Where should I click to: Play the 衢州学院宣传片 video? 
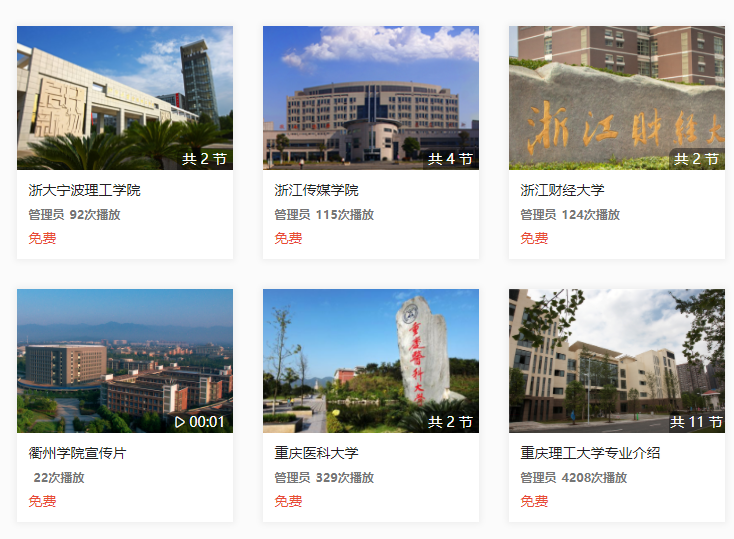click(124, 362)
